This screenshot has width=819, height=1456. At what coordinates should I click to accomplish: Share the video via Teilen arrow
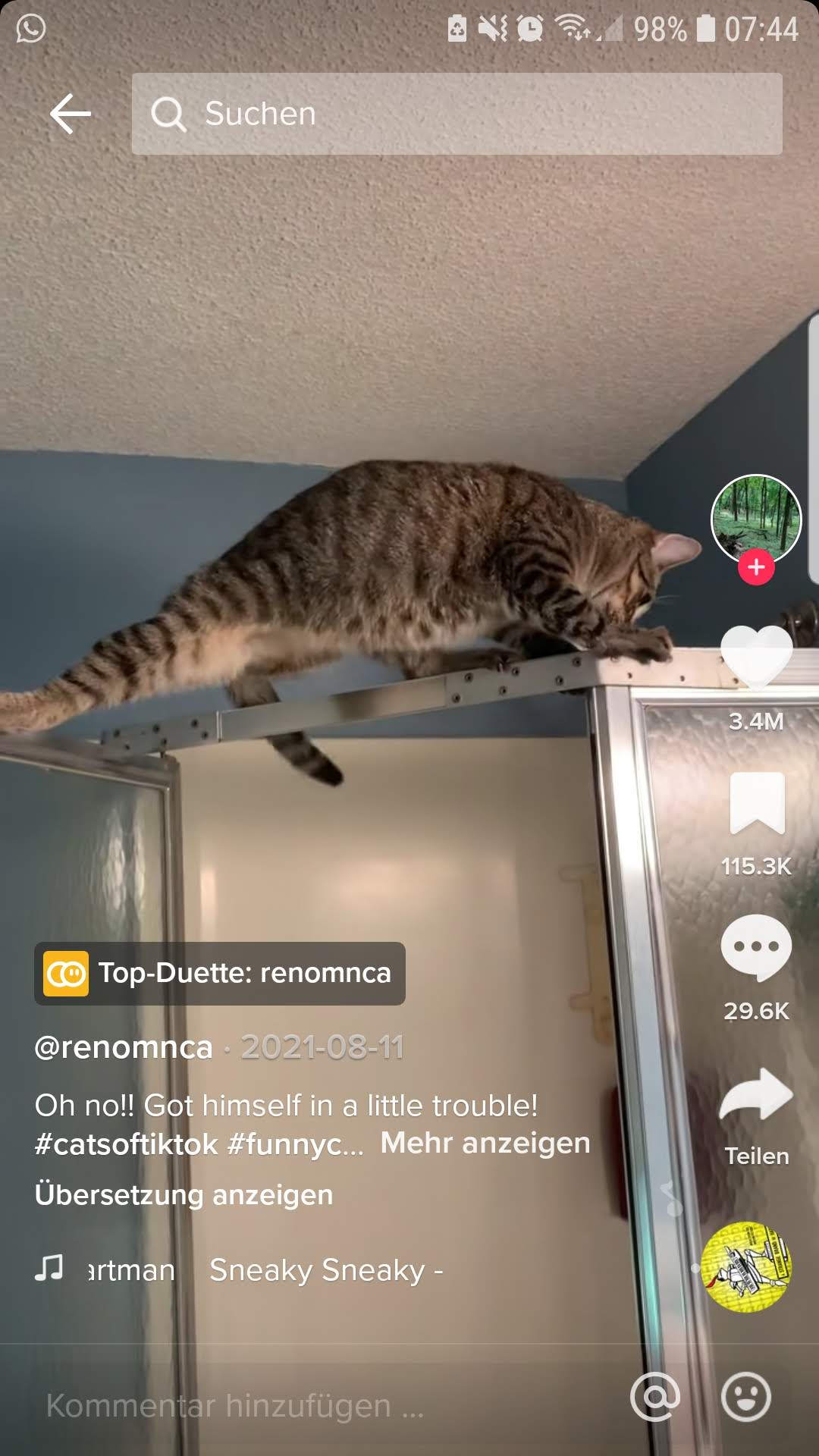point(756,1094)
